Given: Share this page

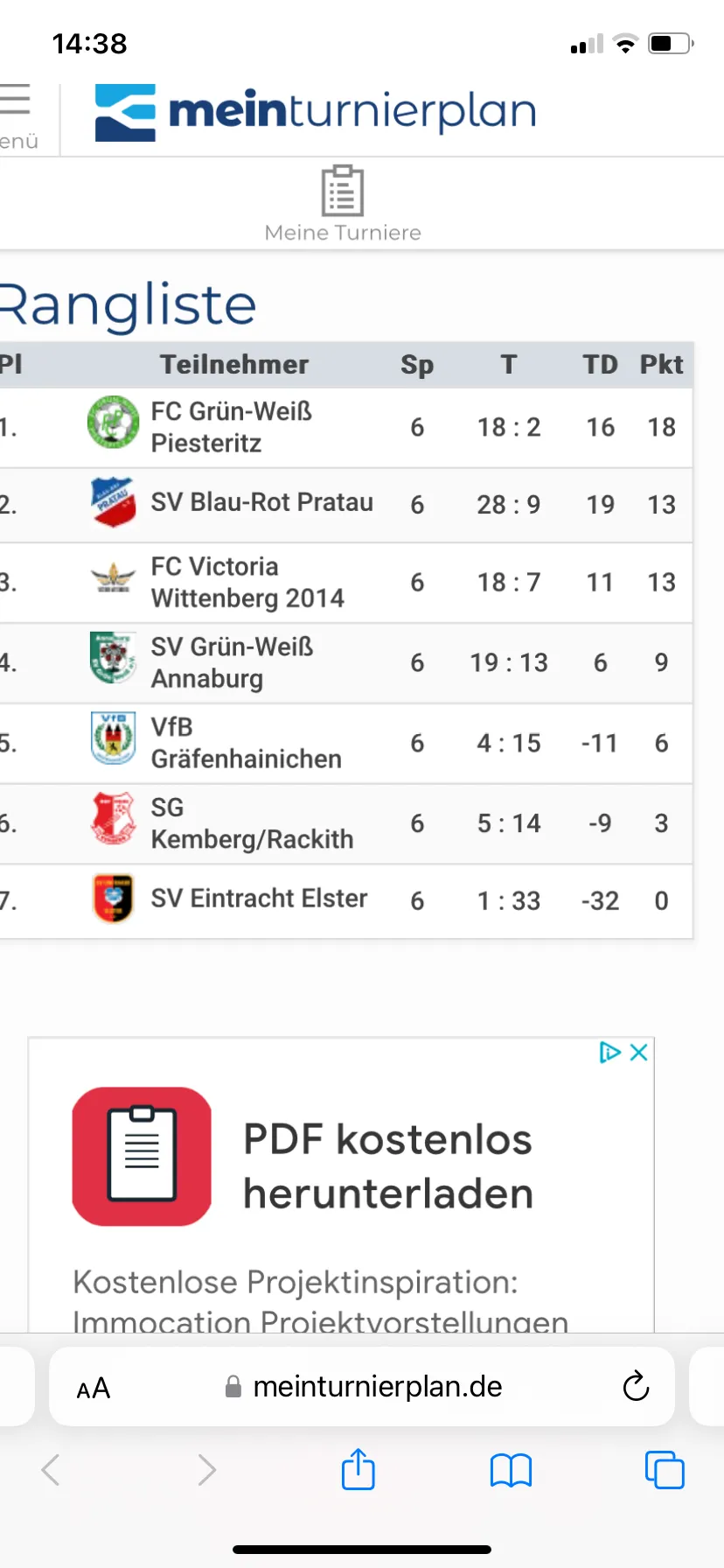Looking at the screenshot, I should [358, 1468].
